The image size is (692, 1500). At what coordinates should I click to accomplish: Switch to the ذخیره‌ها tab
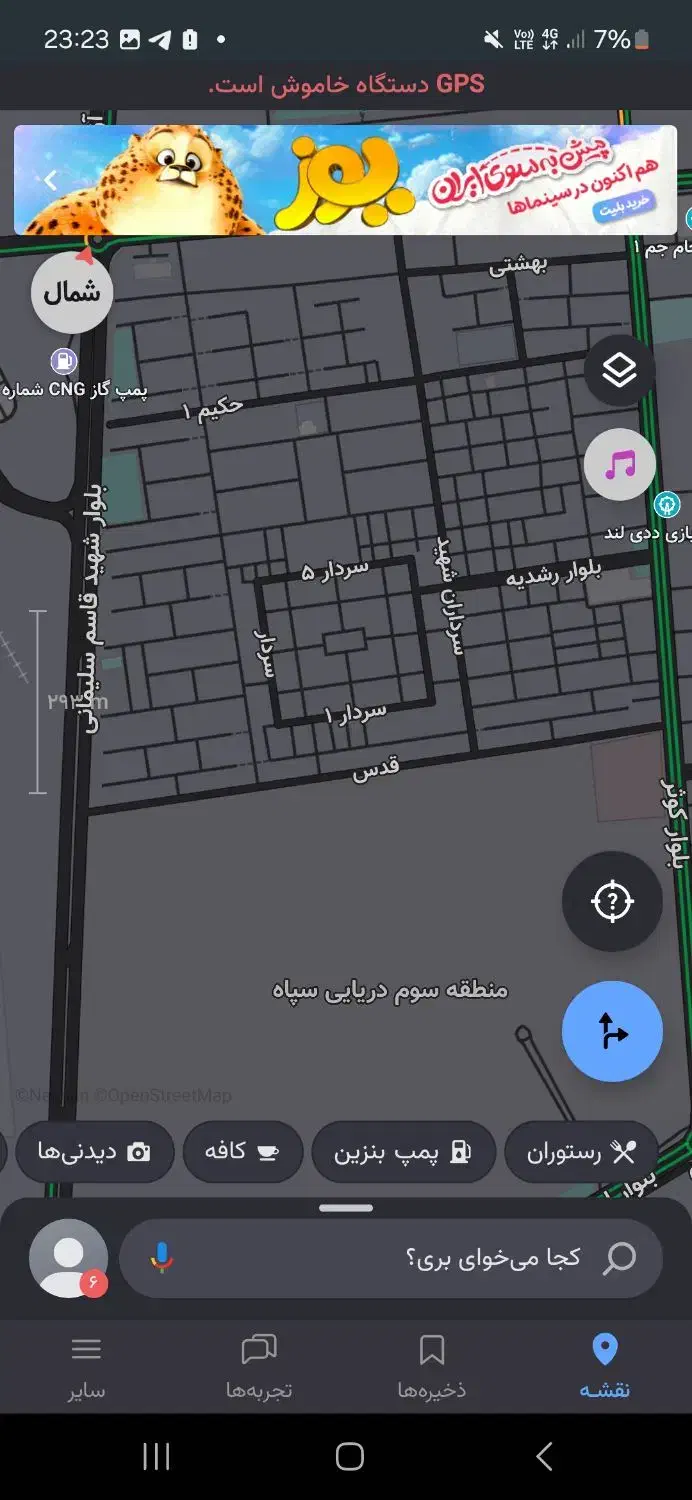click(432, 1366)
